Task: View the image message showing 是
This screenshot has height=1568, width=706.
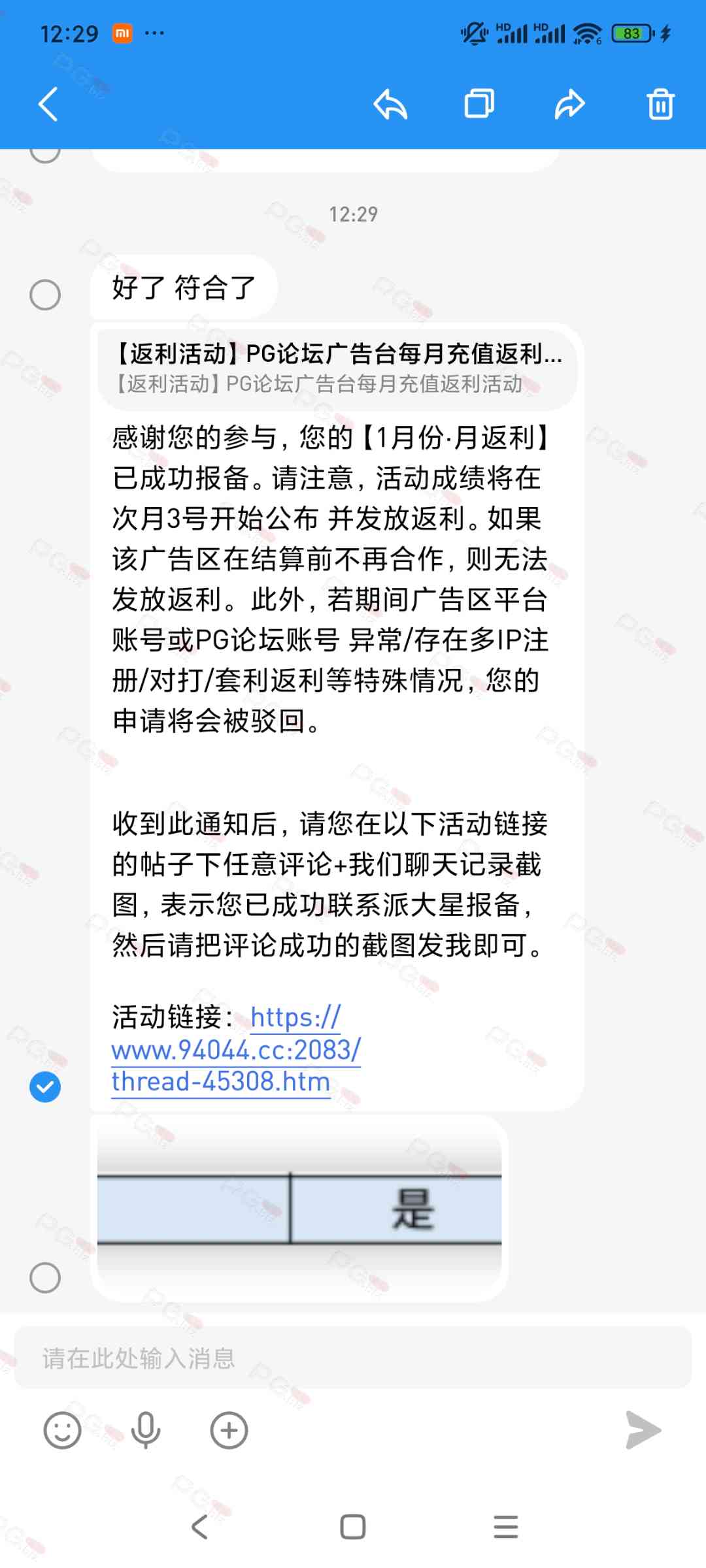Action: (299, 1209)
